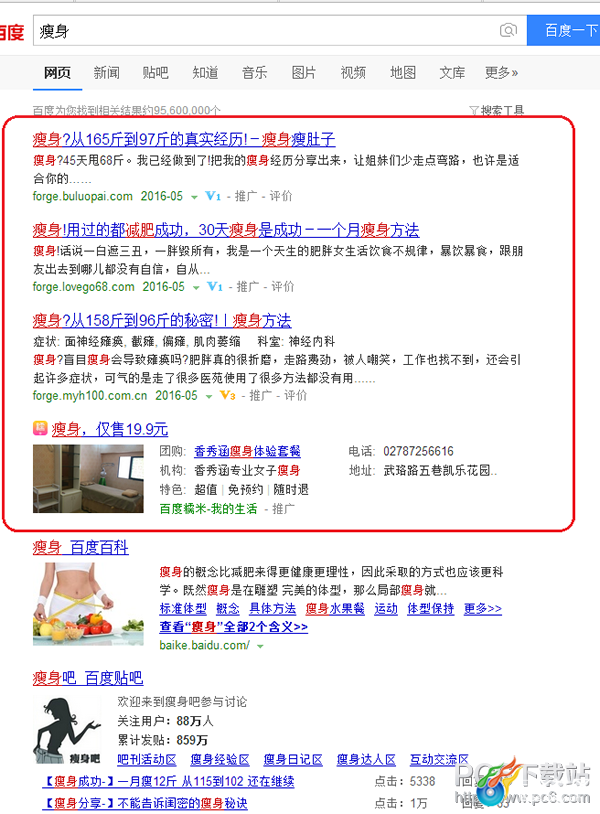The image size is (600, 814).
Task: Switch to the 文库 tab
Action: pos(452,73)
